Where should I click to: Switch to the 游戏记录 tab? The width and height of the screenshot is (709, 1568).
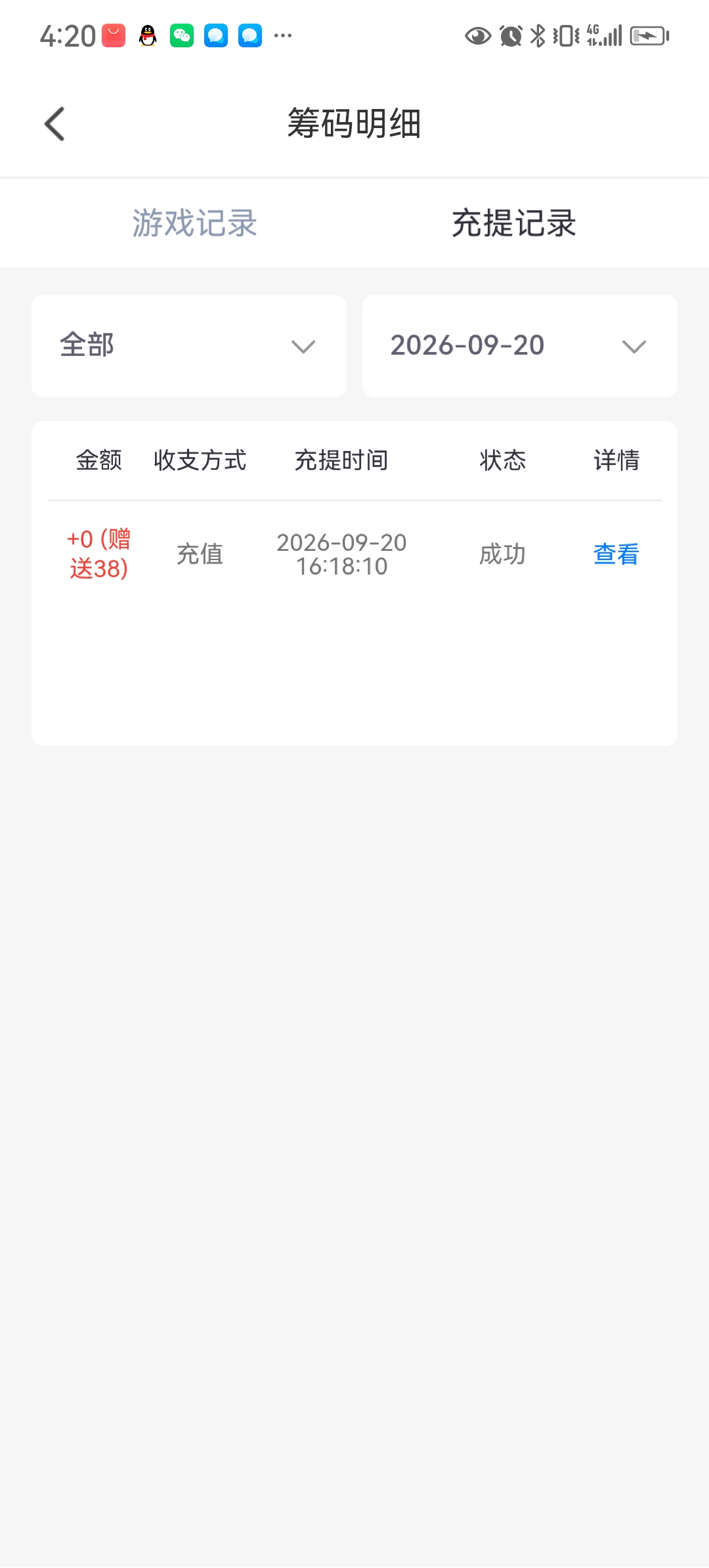coord(194,223)
